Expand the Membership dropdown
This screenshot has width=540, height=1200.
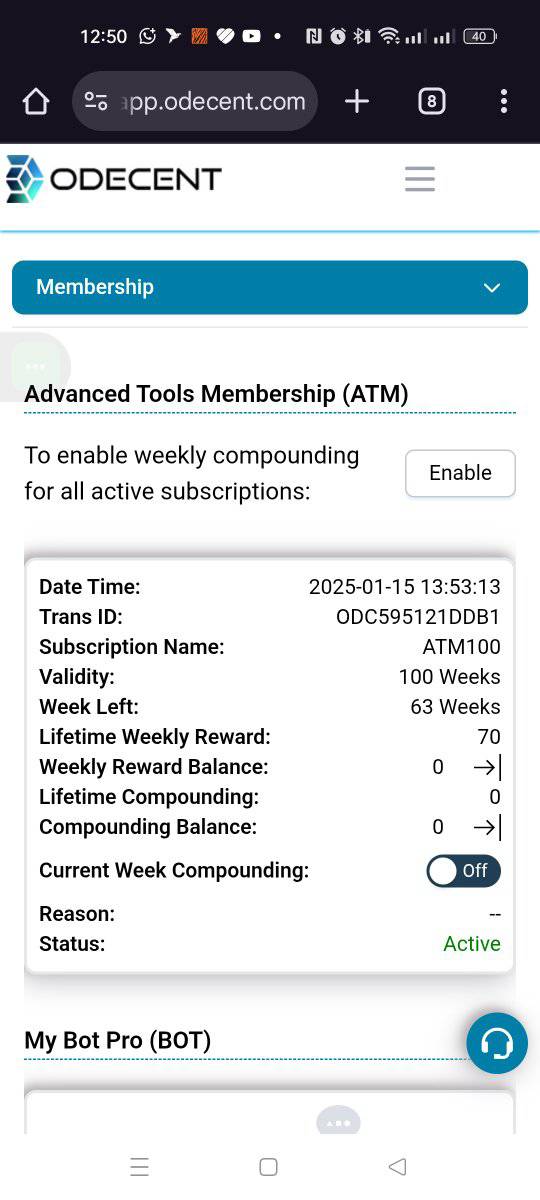270,287
